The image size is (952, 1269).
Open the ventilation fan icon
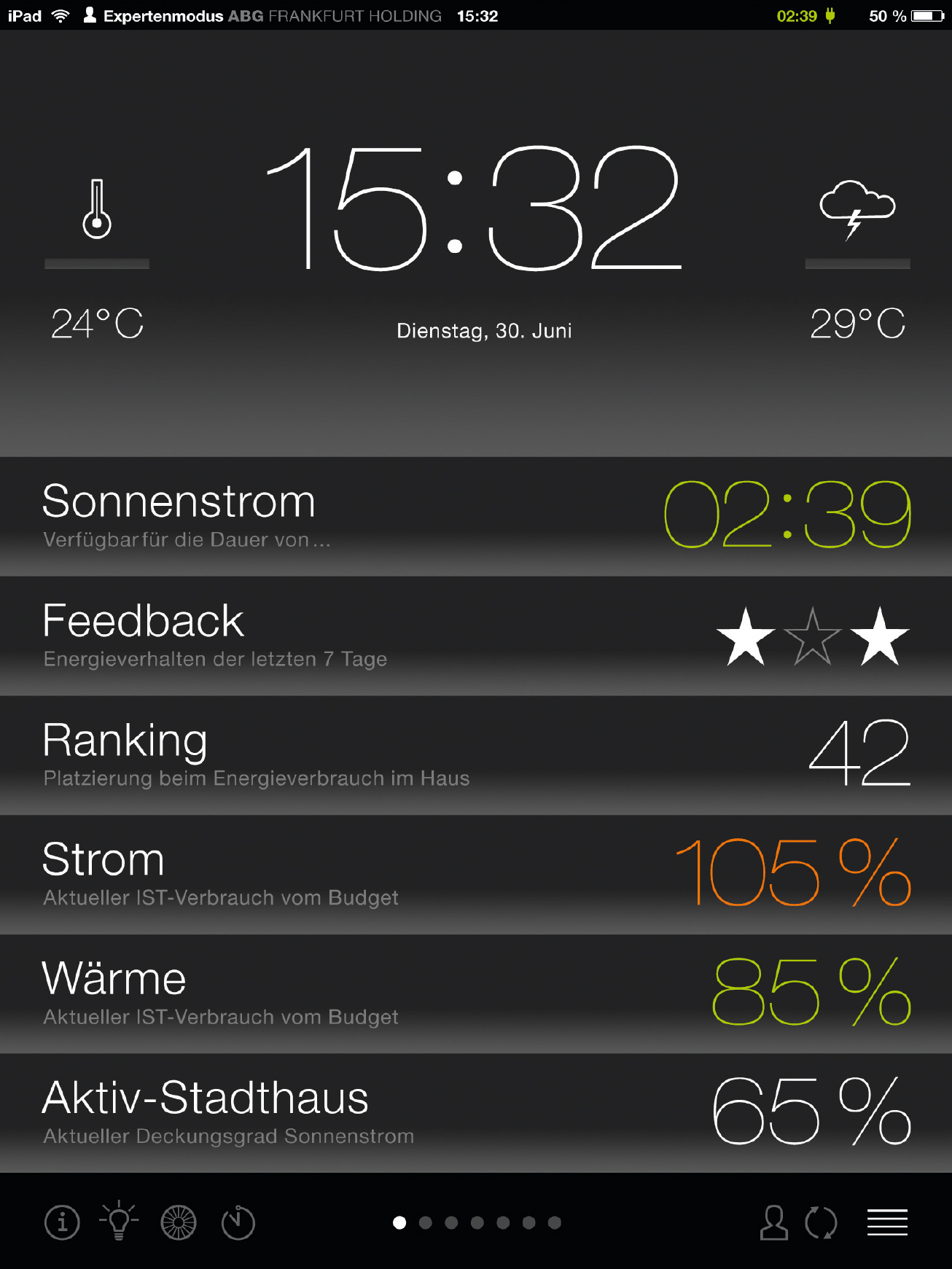pos(179,1222)
